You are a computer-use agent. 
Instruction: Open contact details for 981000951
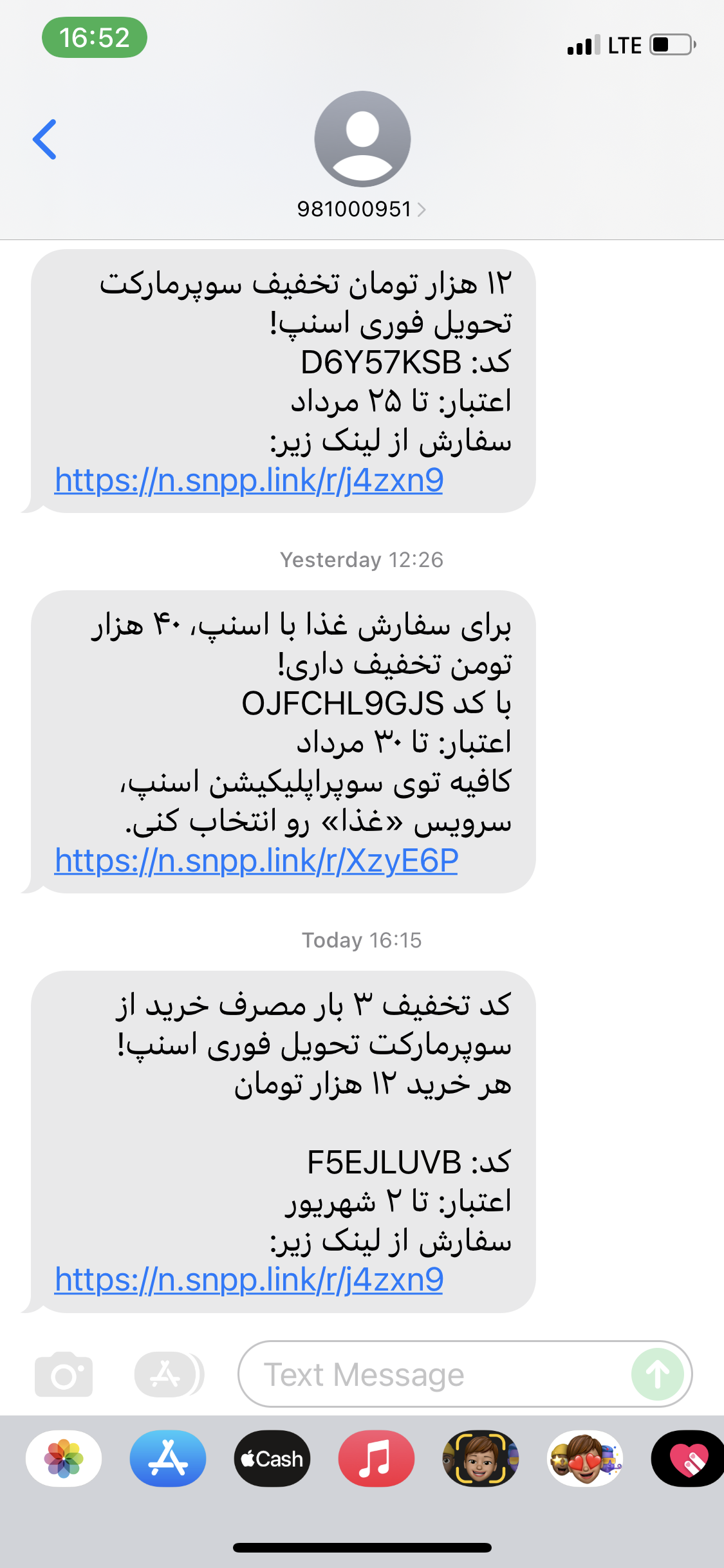[362, 209]
